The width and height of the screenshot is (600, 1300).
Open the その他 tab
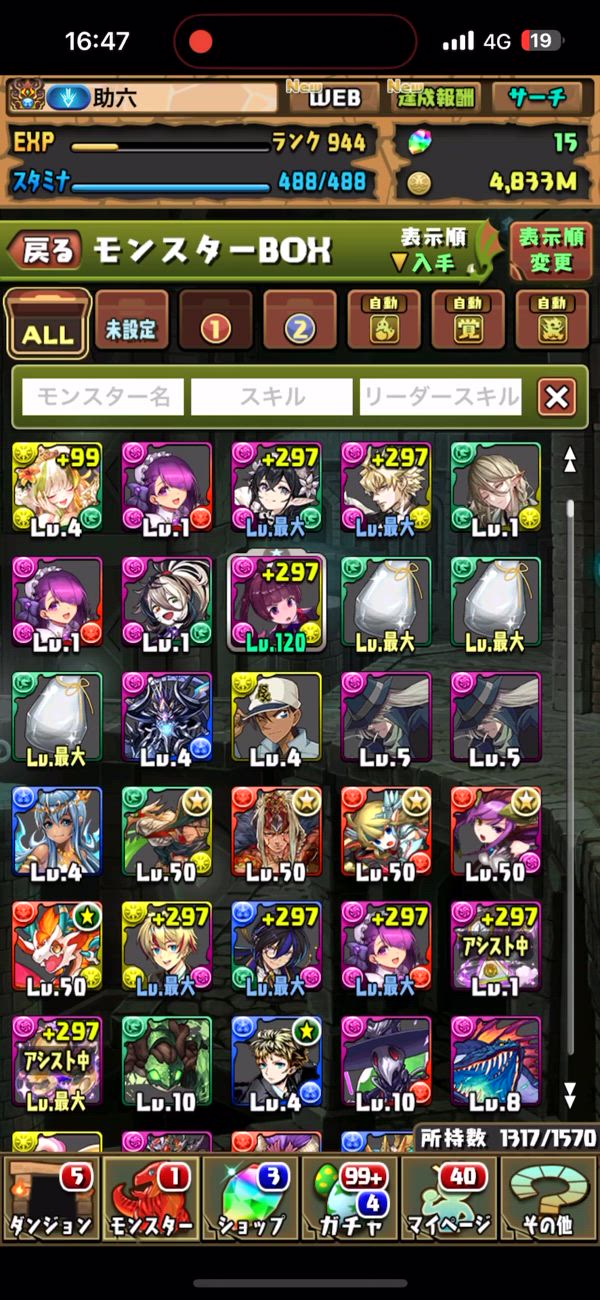click(x=547, y=1197)
